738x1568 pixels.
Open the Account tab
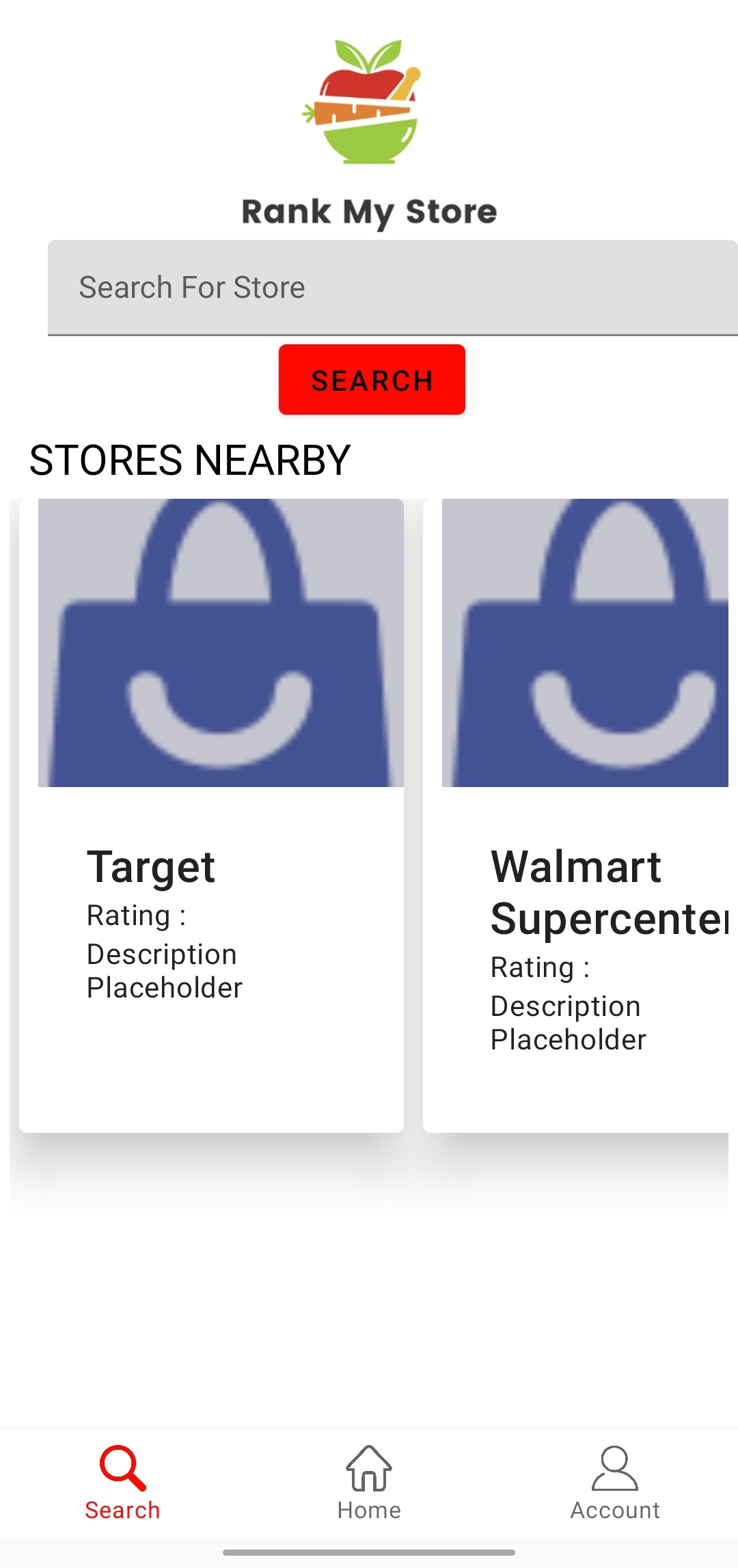click(x=615, y=1483)
